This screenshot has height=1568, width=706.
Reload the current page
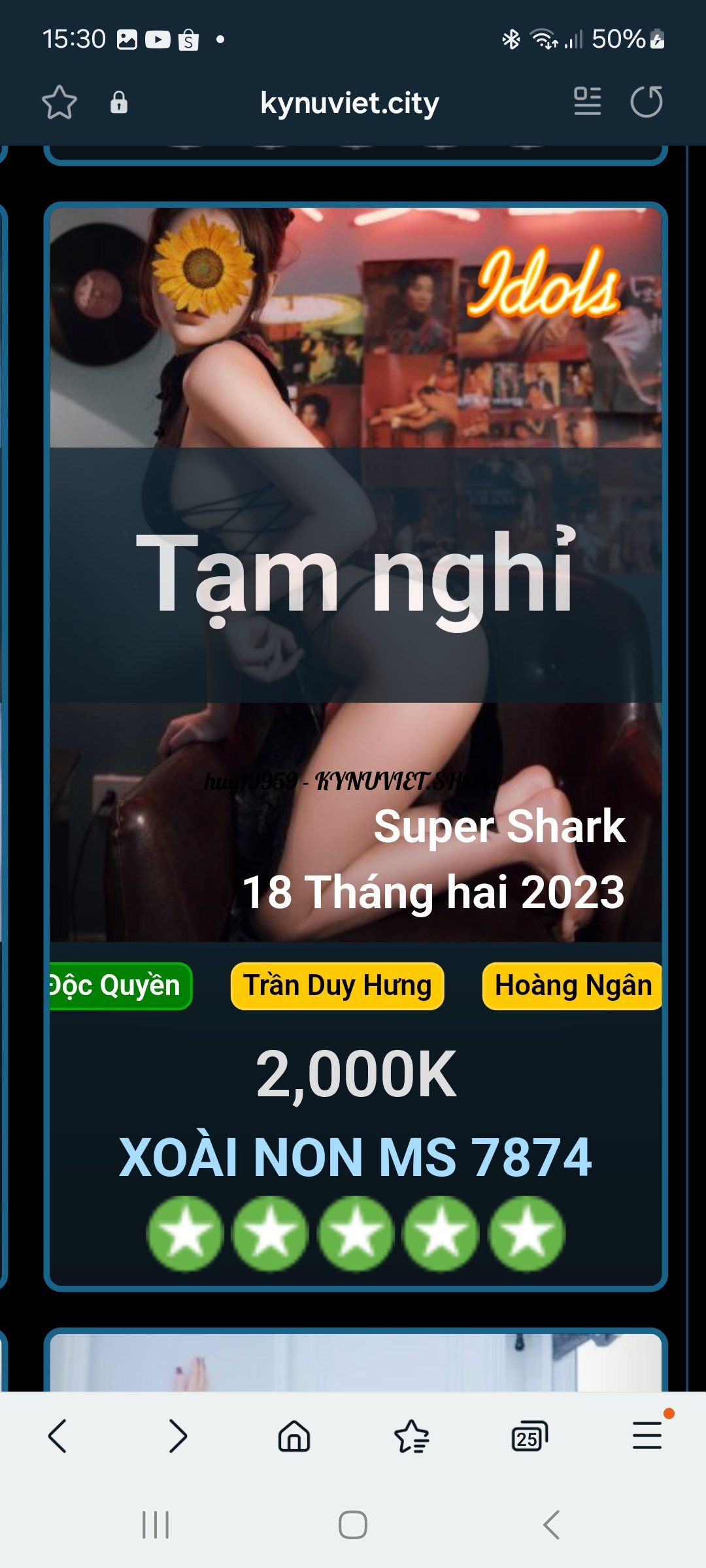pos(647,102)
